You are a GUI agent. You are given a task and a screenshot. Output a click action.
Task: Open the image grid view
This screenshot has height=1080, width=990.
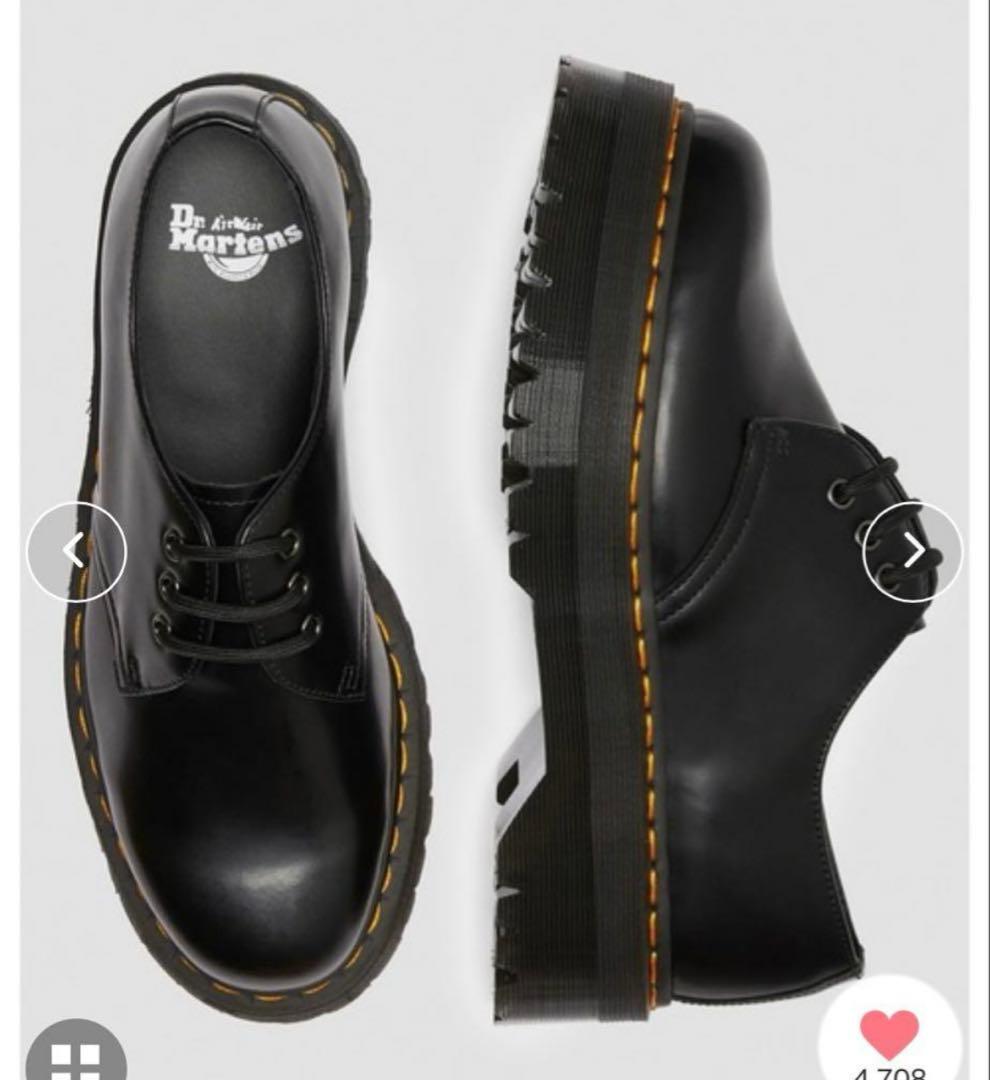[76, 1058]
